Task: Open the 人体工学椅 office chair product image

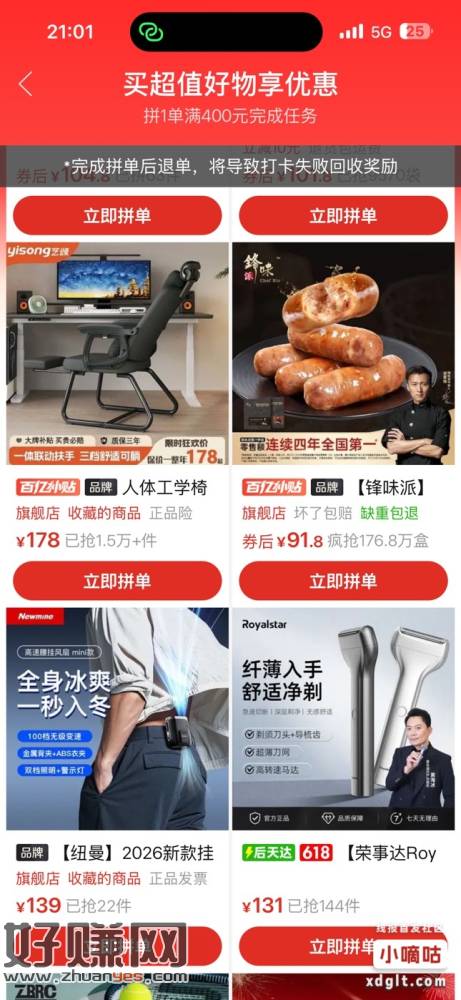Action: coord(117,354)
